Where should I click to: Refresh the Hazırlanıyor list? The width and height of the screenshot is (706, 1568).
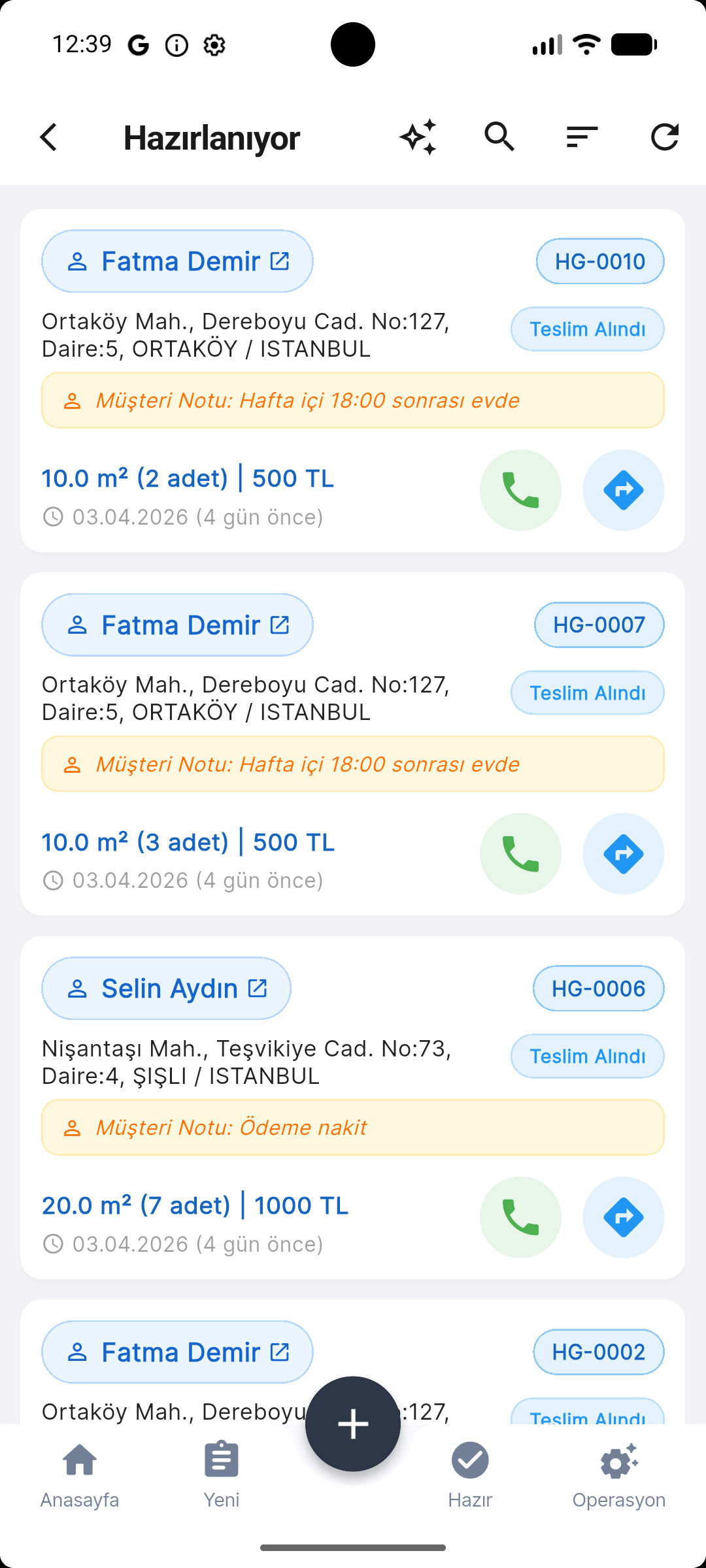click(665, 137)
